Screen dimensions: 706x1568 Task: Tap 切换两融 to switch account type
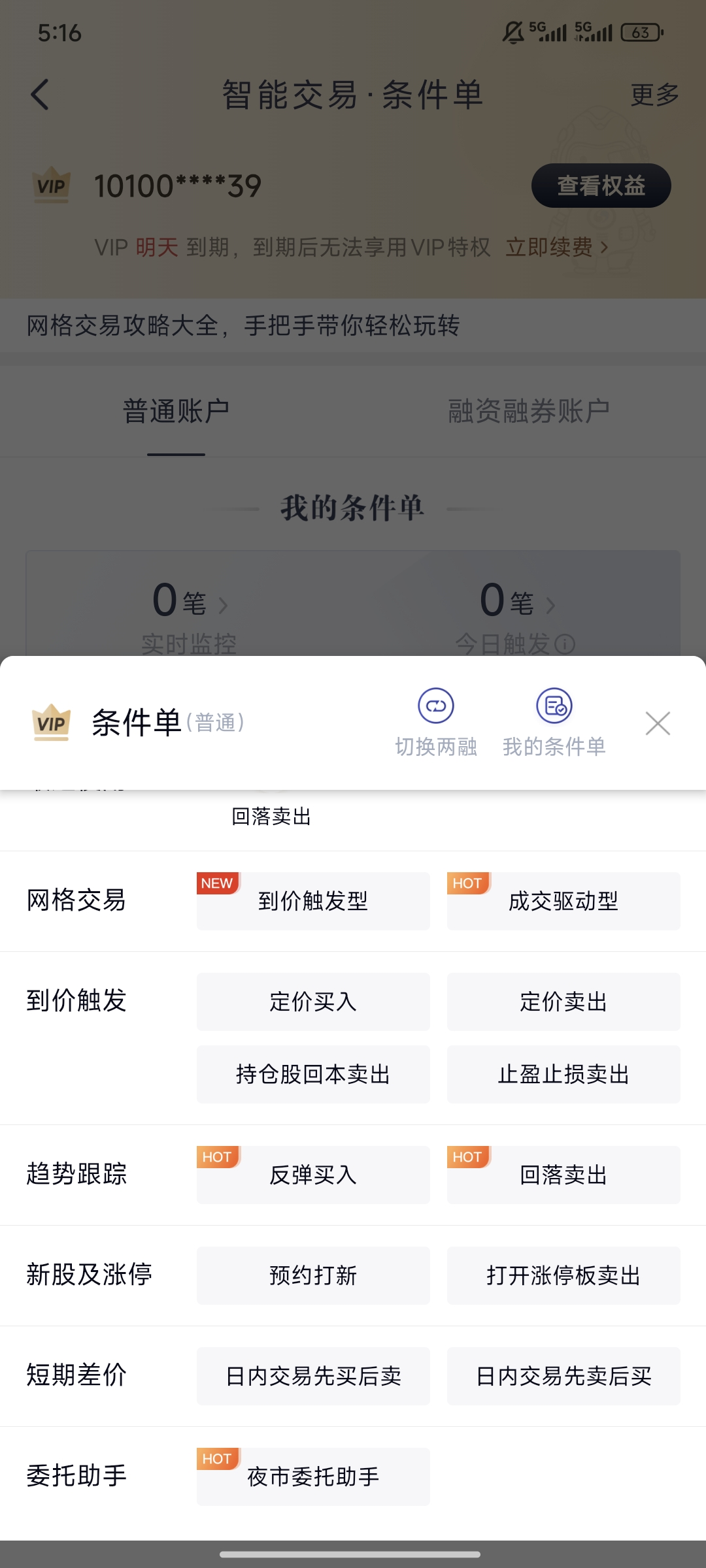pyautogui.click(x=436, y=722)
